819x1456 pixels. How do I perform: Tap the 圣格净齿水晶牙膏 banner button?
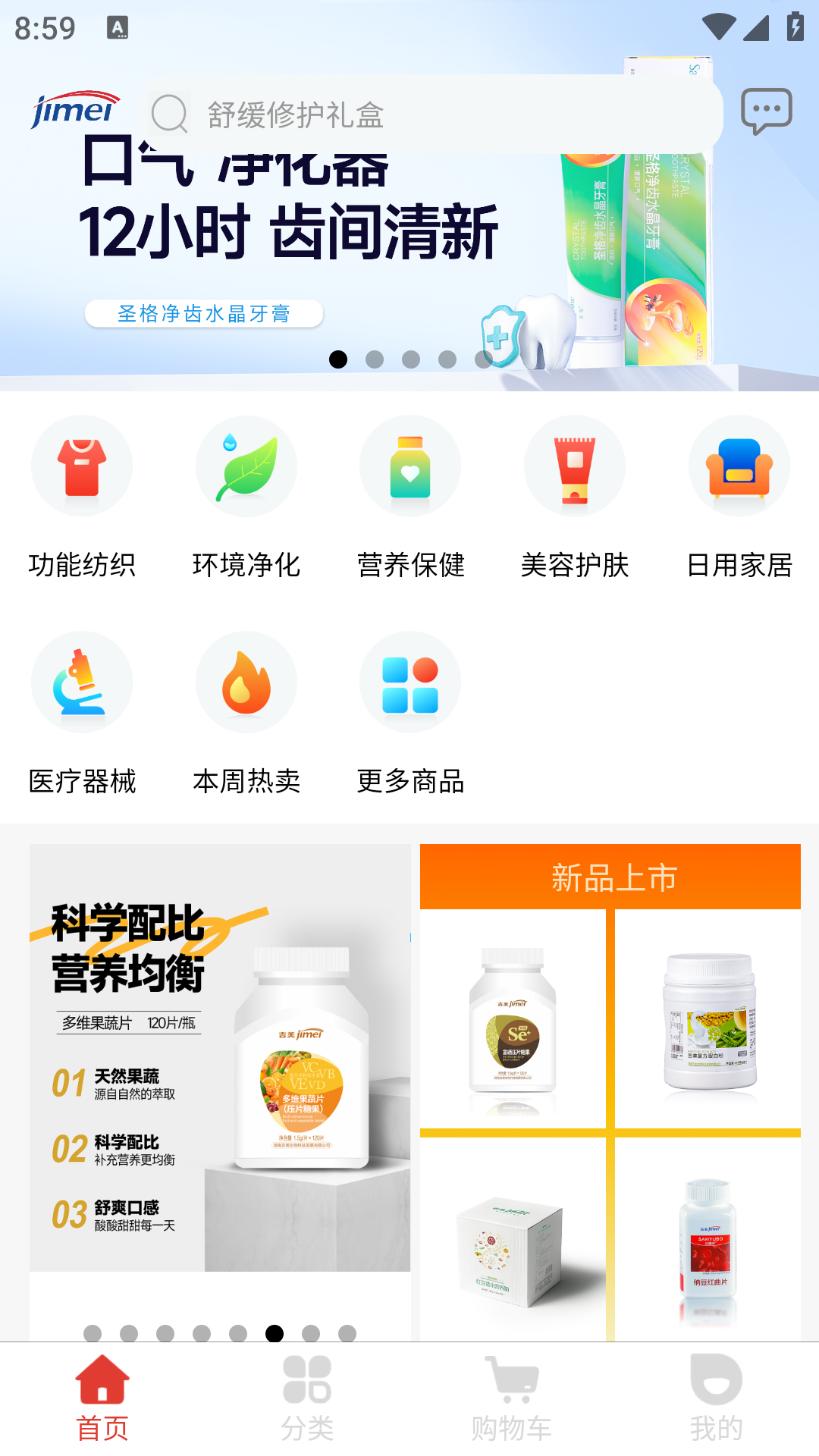click(203, 312)
